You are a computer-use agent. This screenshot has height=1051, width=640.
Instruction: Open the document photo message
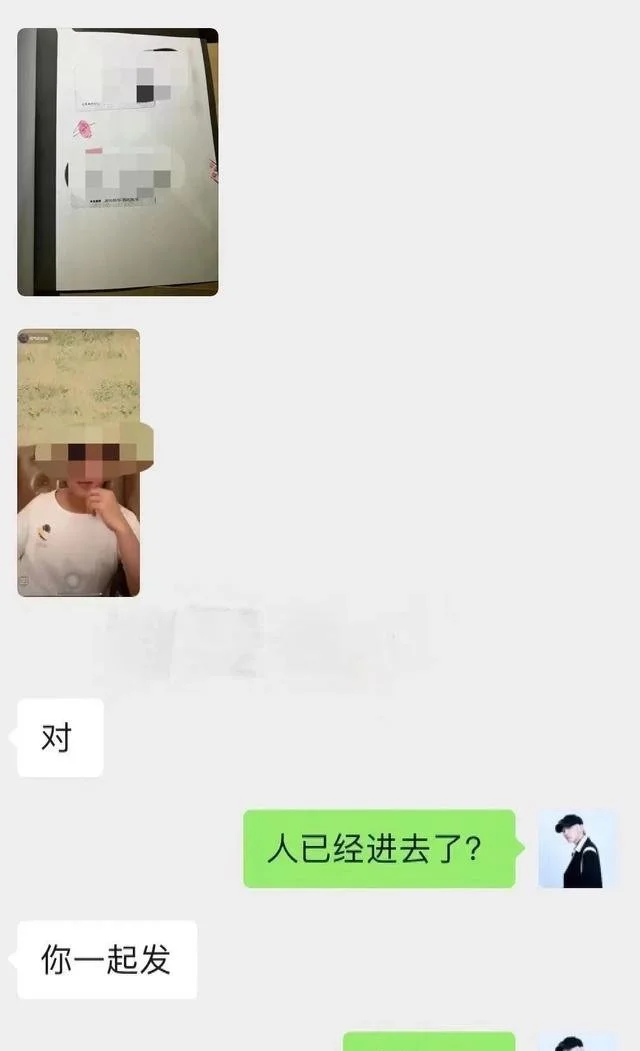click(117, 162)
